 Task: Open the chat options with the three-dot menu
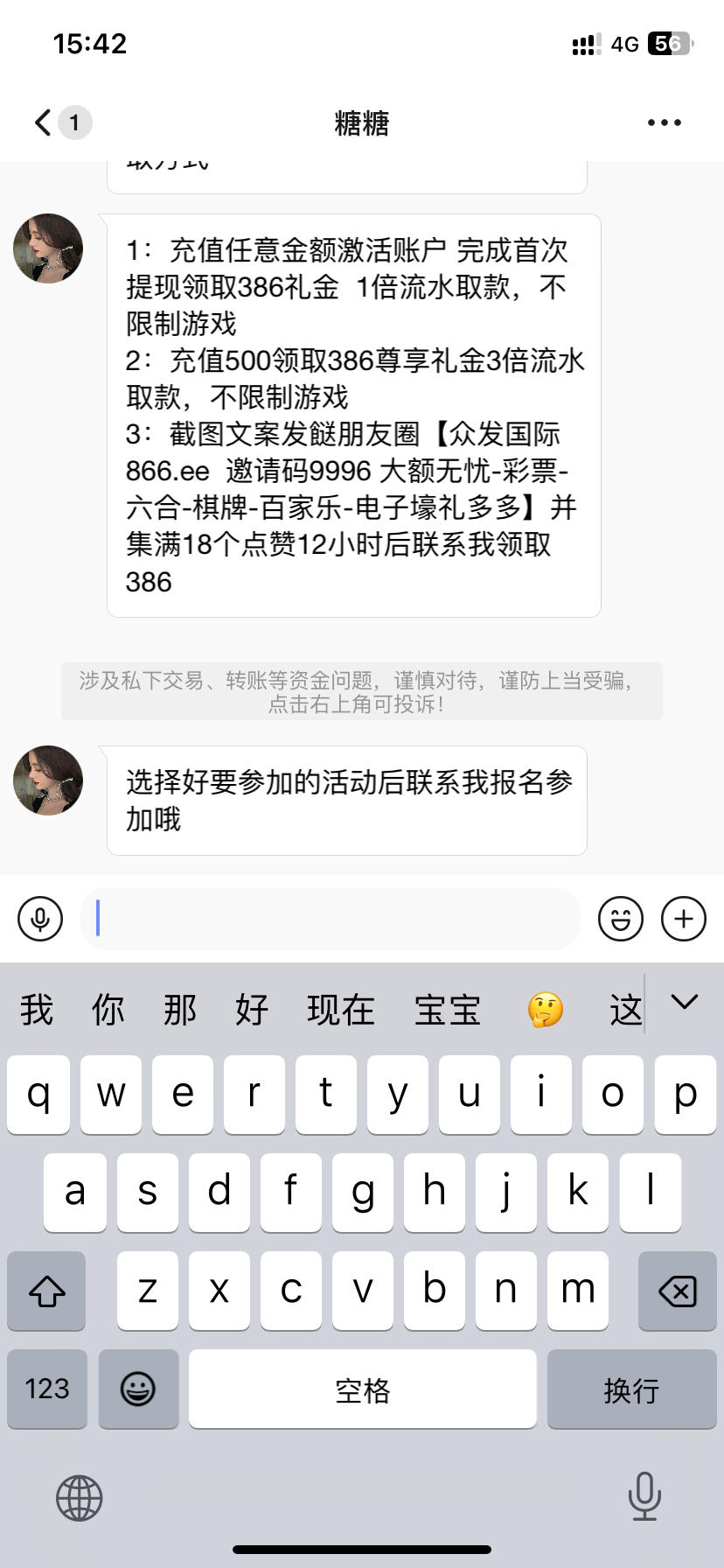pyautogui.click(x=665, y=122)
